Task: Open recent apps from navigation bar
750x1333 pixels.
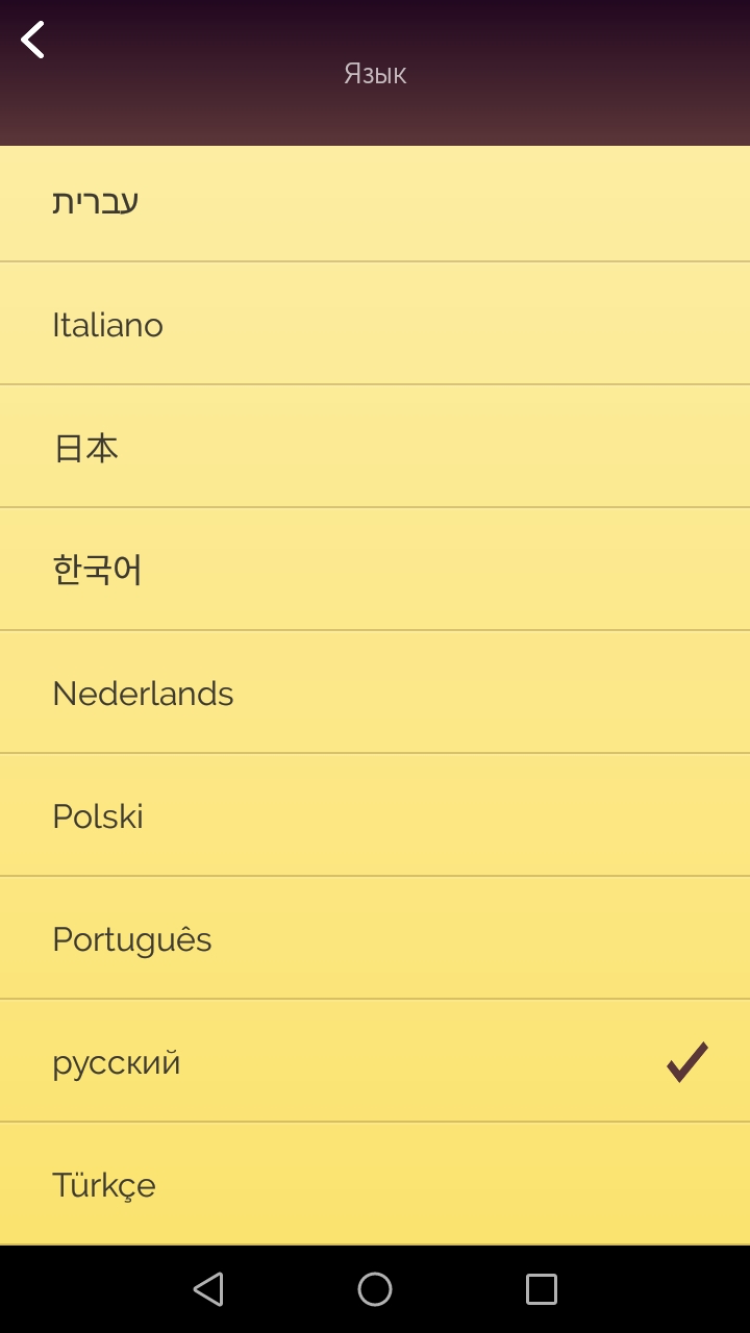Action: pyautogui.click(x=541, y=1289)
